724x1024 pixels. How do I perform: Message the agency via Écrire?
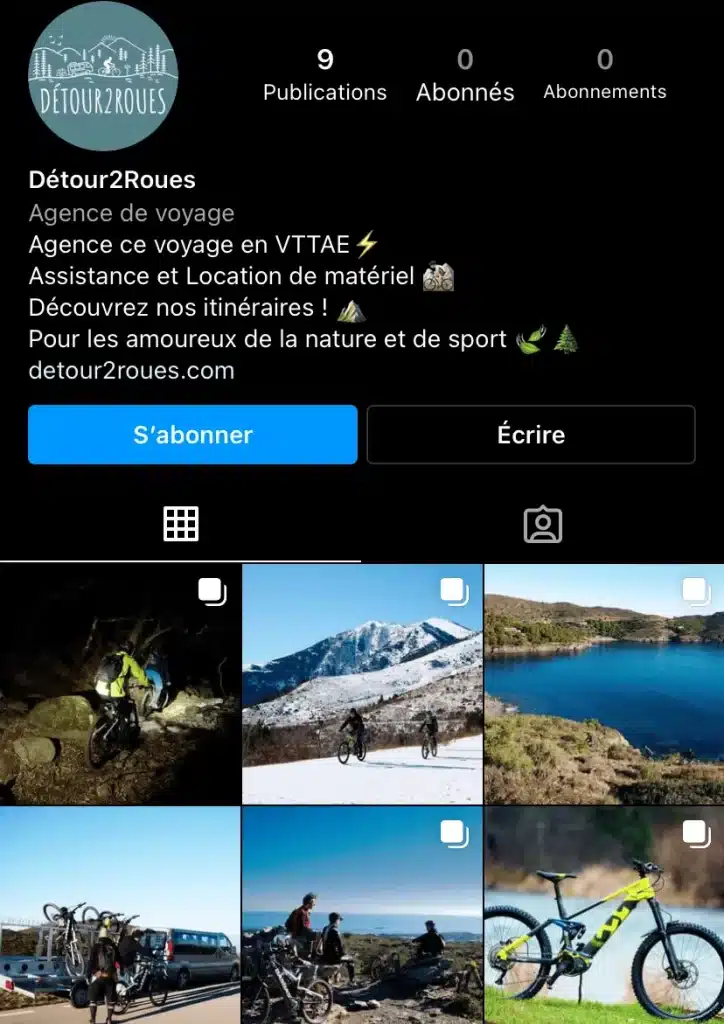coord(531,435)
